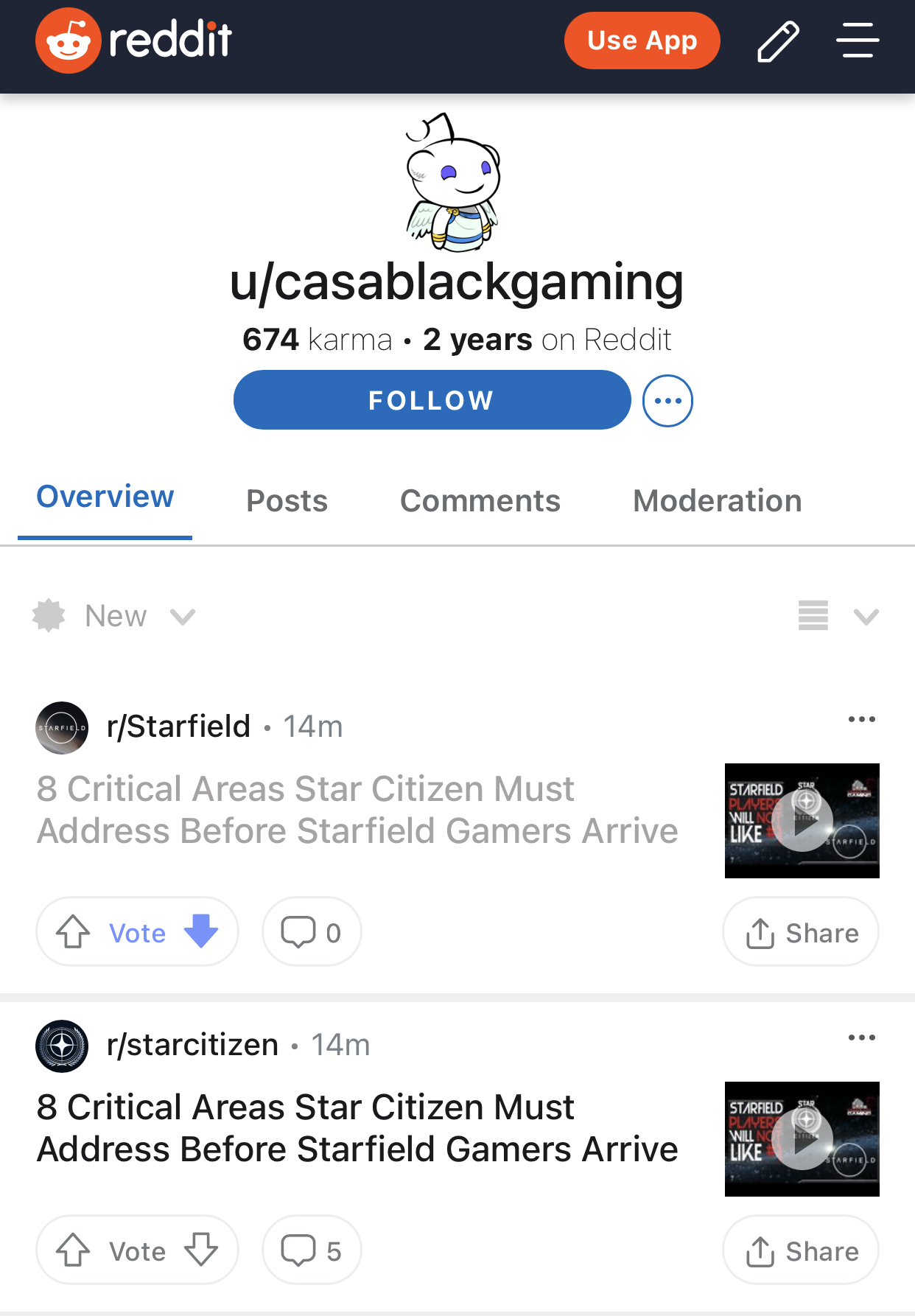Open comments on r/Starfield post
Screen dimensions: 915x1316
pos(312,932)
